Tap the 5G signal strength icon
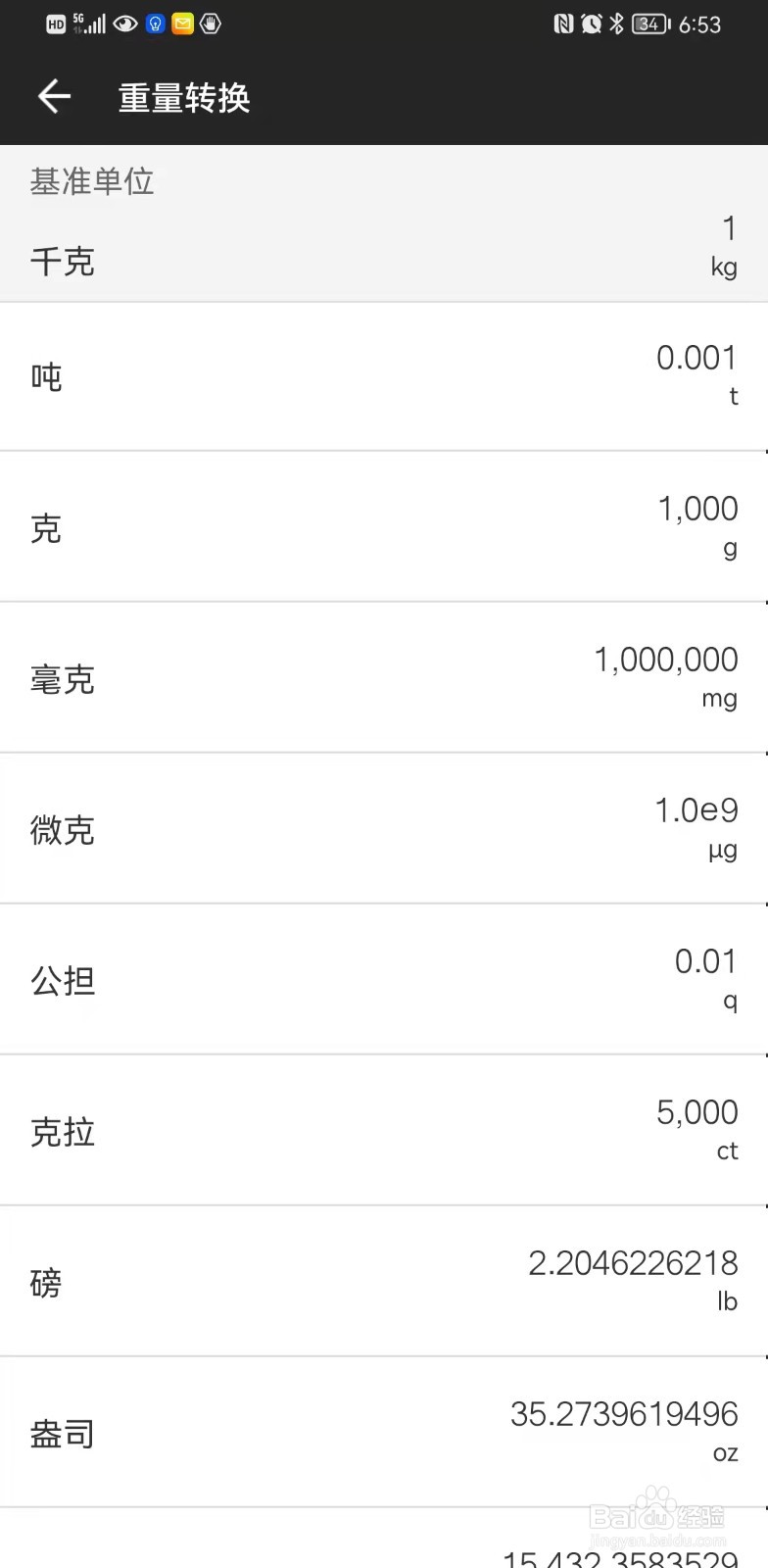 pos(90,24)
